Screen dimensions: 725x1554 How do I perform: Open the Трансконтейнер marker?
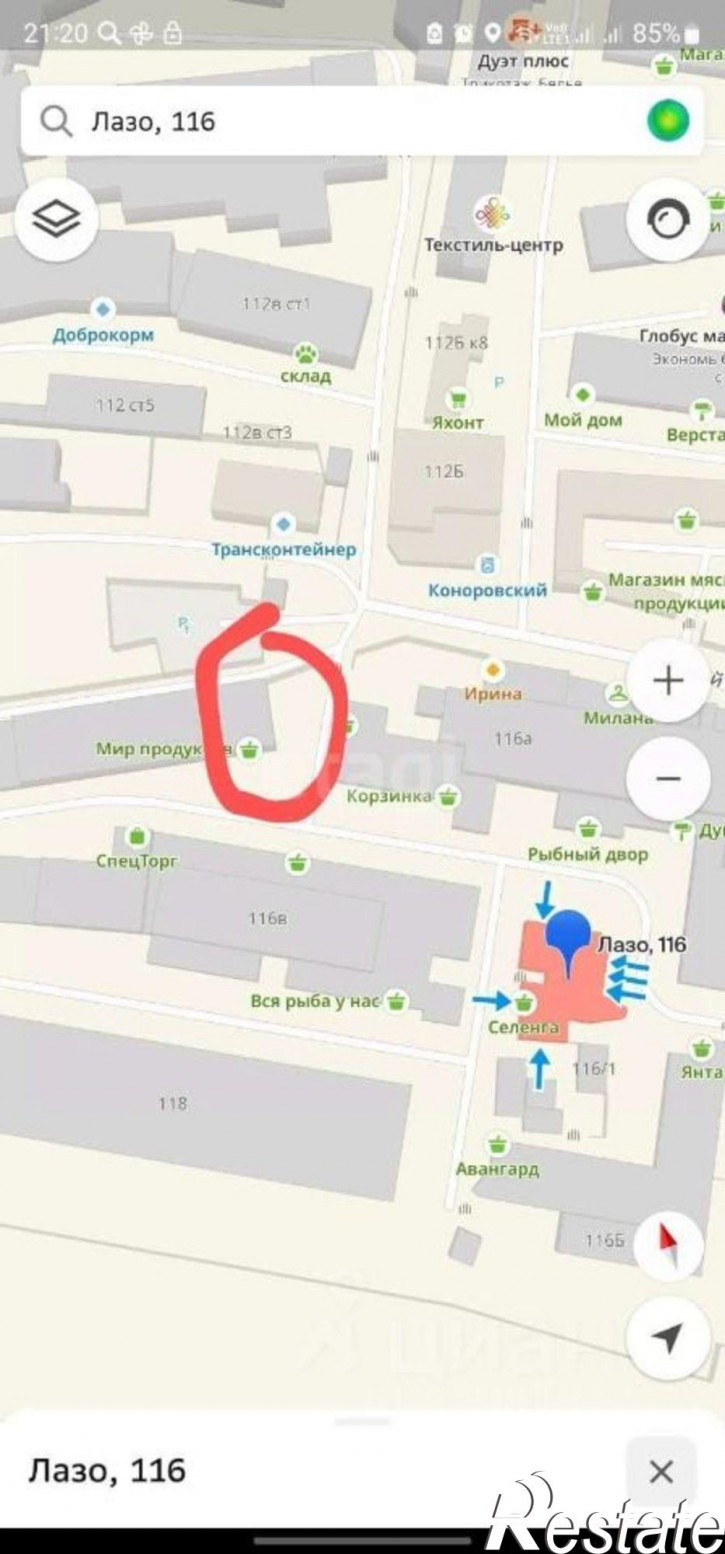tap(284, 524)
